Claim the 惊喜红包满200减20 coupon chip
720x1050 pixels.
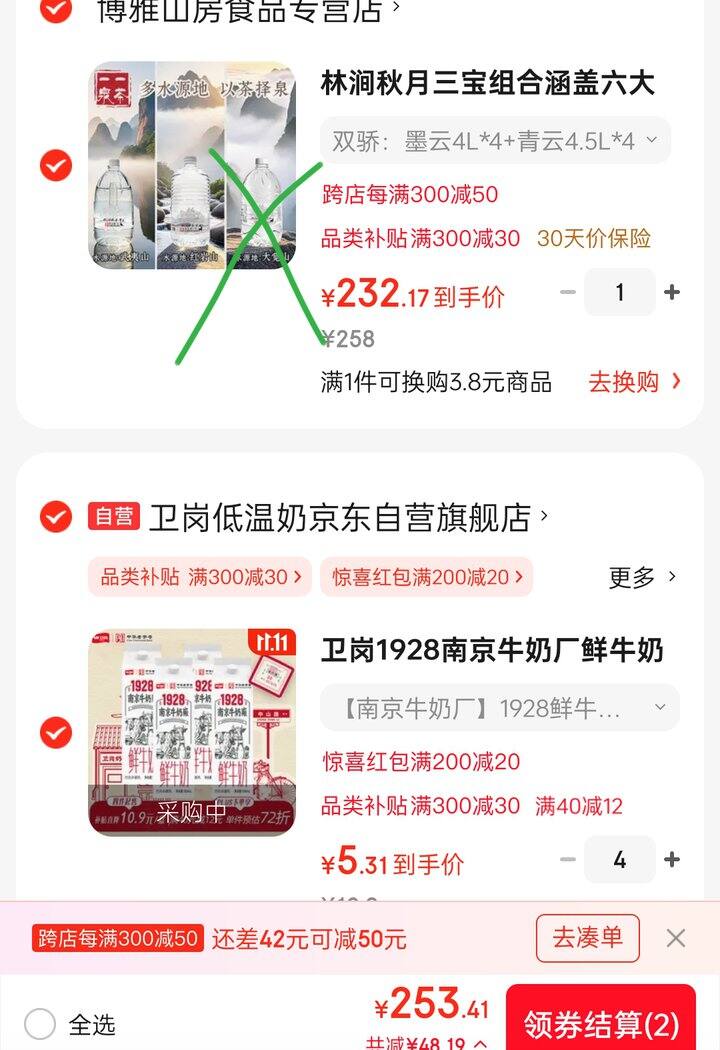[x=426, y=577]
